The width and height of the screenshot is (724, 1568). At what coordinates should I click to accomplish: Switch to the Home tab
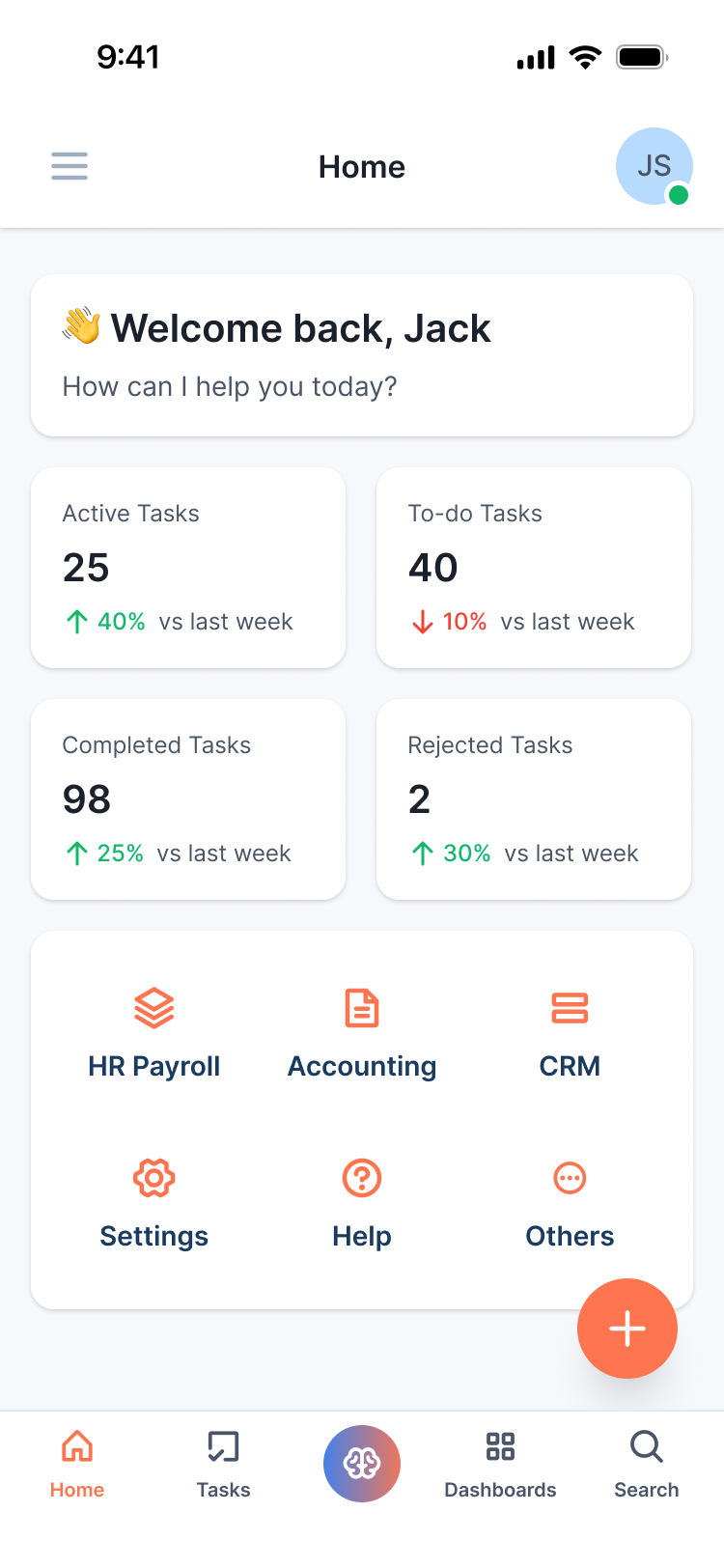click(x=77, y=1464)
